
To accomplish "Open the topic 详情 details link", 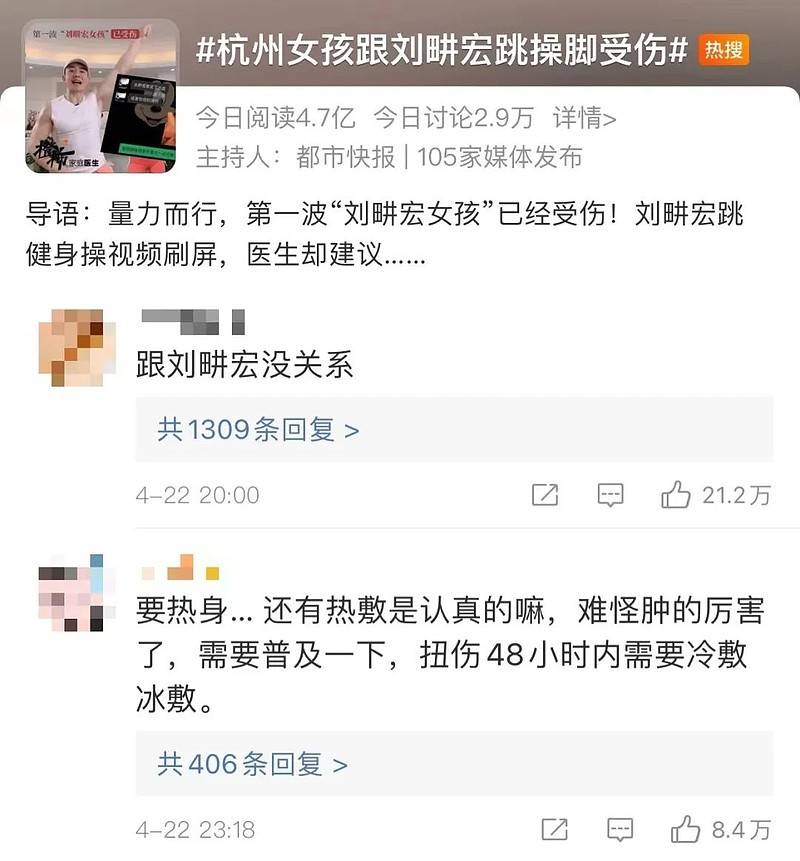I will click(585, 117).
